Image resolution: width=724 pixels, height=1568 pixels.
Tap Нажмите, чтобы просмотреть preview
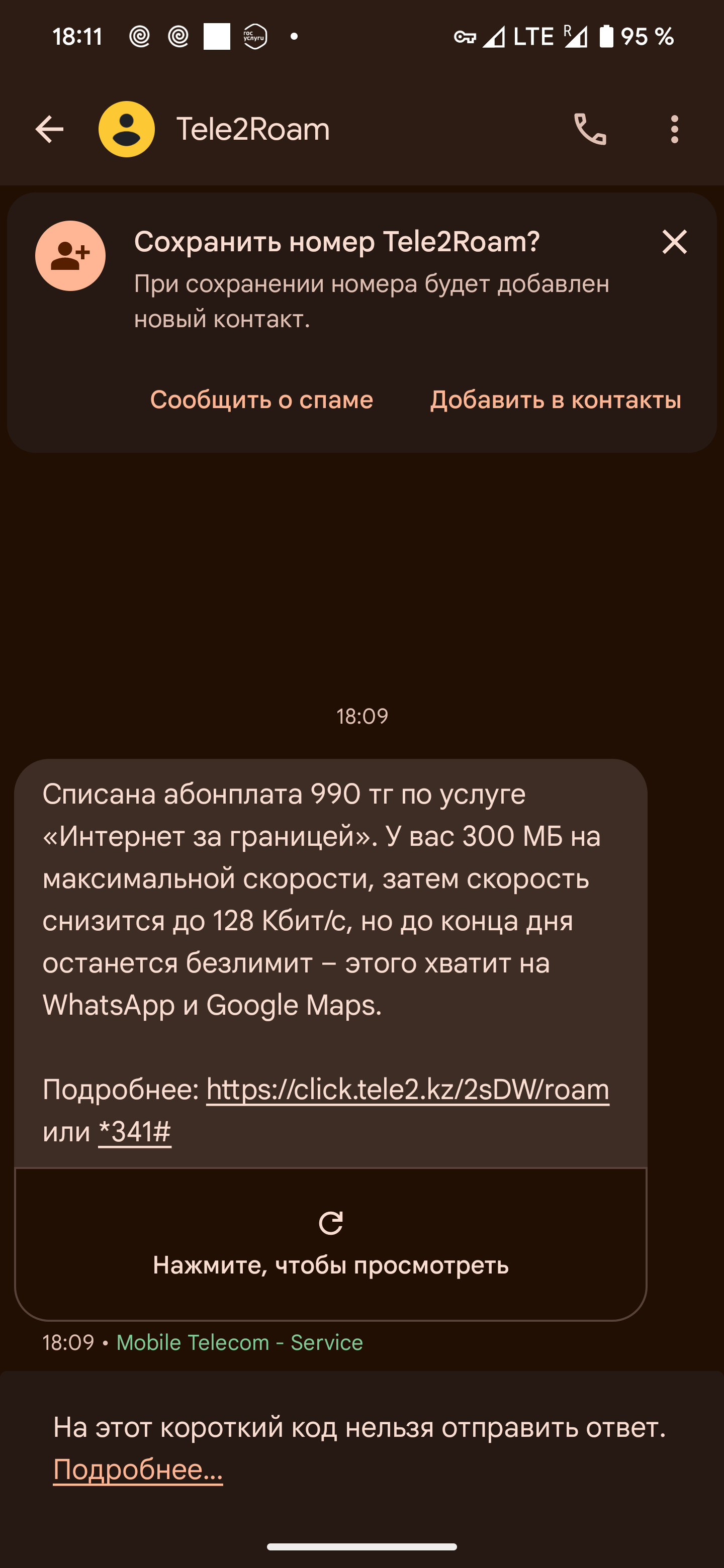(331, 1244)
